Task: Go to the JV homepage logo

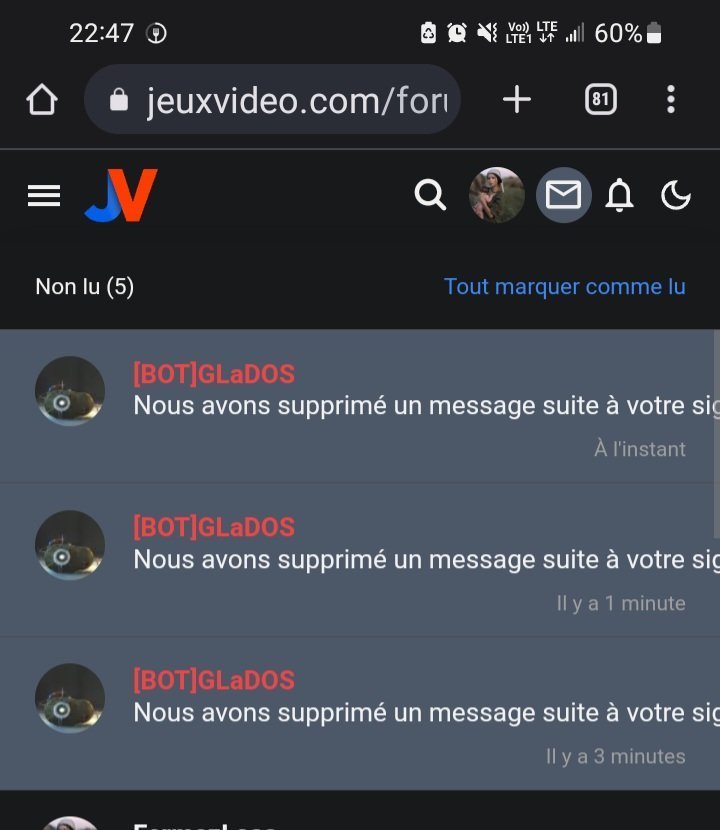Action: click(122, 196)
